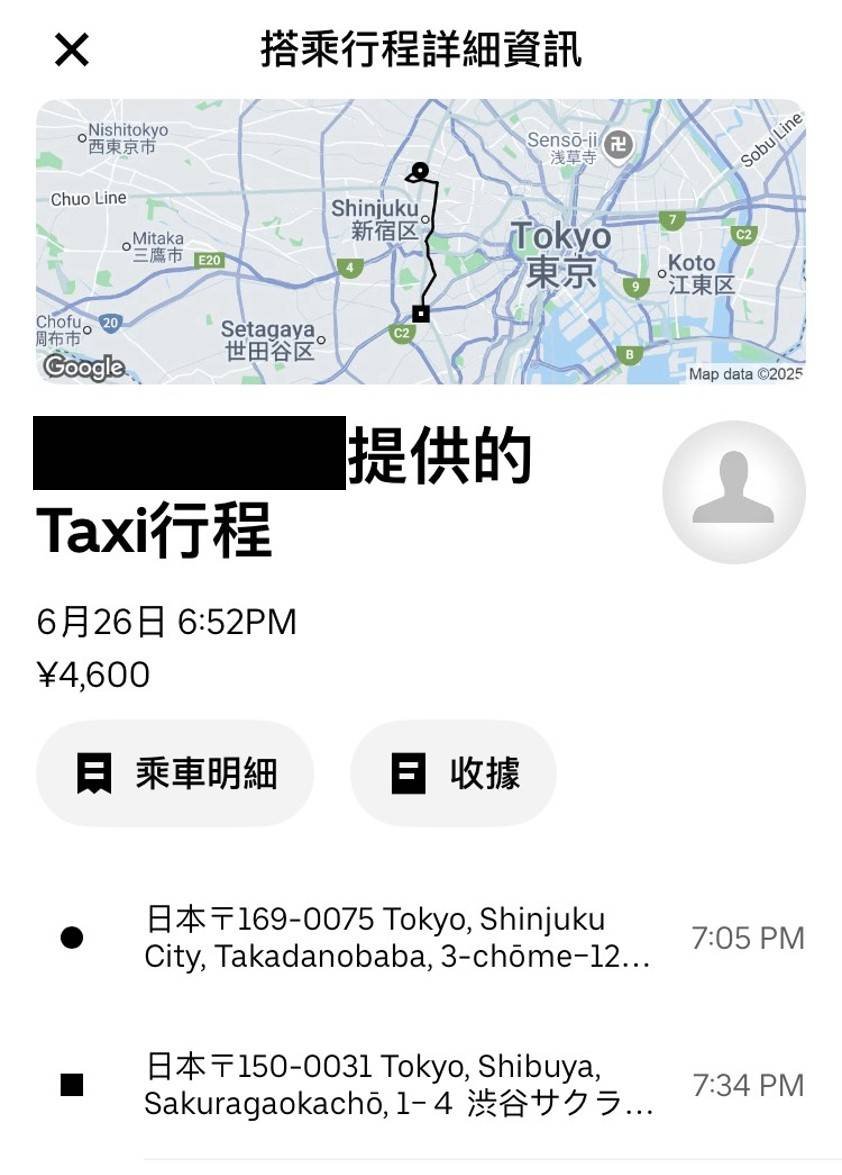
Task: Open the trip route map
Action: click(421, 241)
